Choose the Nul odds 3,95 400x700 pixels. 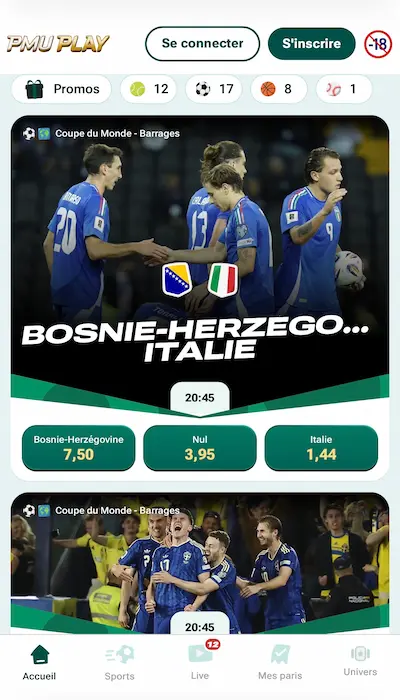click(x=200, y=448)
